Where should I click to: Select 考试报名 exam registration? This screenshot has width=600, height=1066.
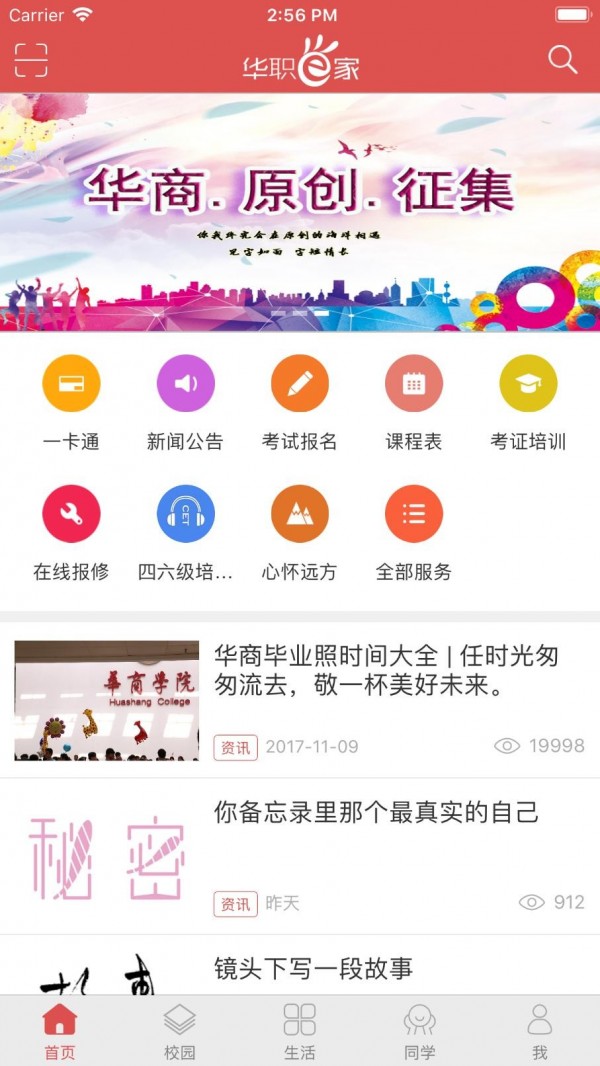300,384
